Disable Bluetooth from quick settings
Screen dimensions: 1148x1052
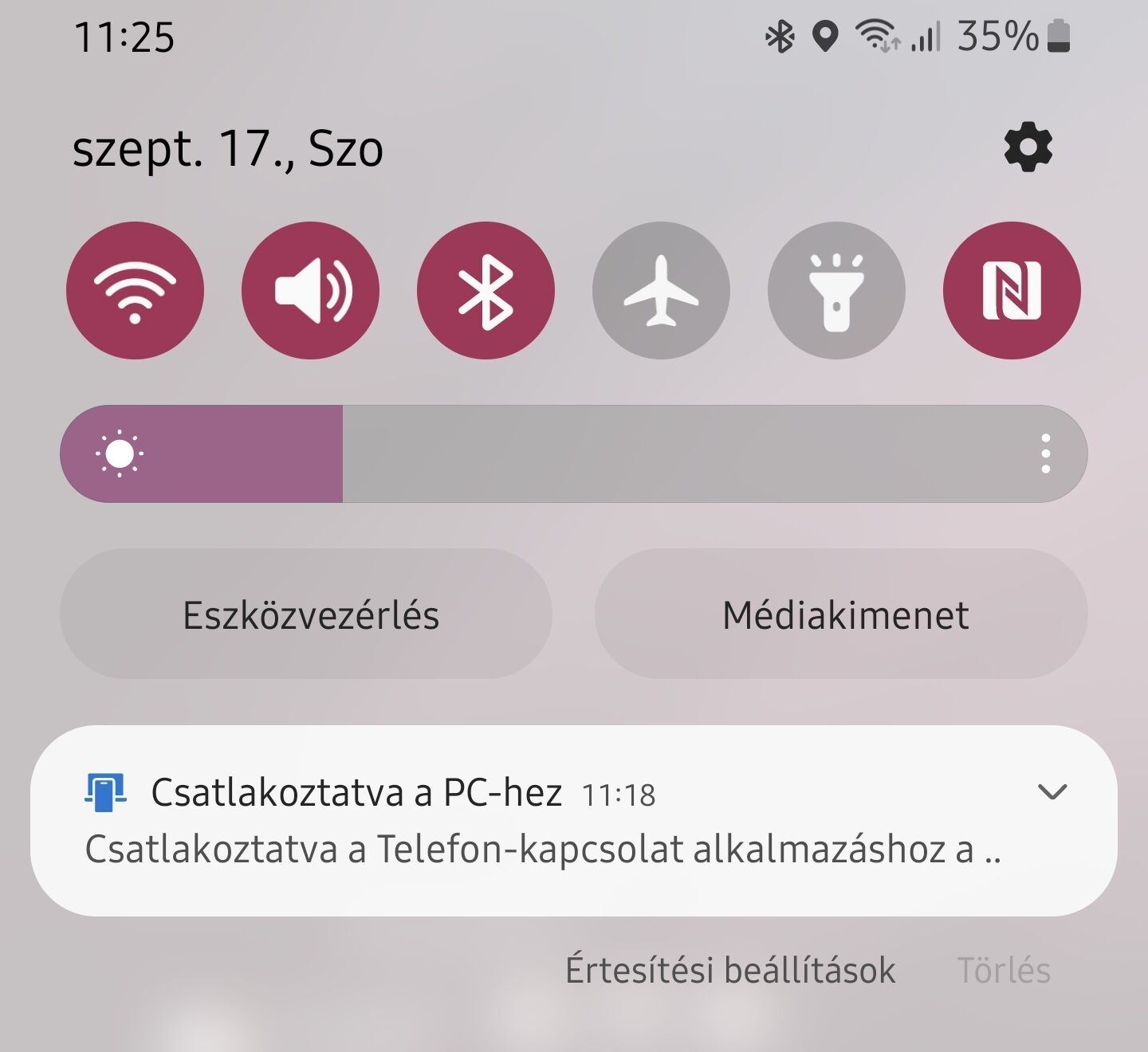(486, 290)
